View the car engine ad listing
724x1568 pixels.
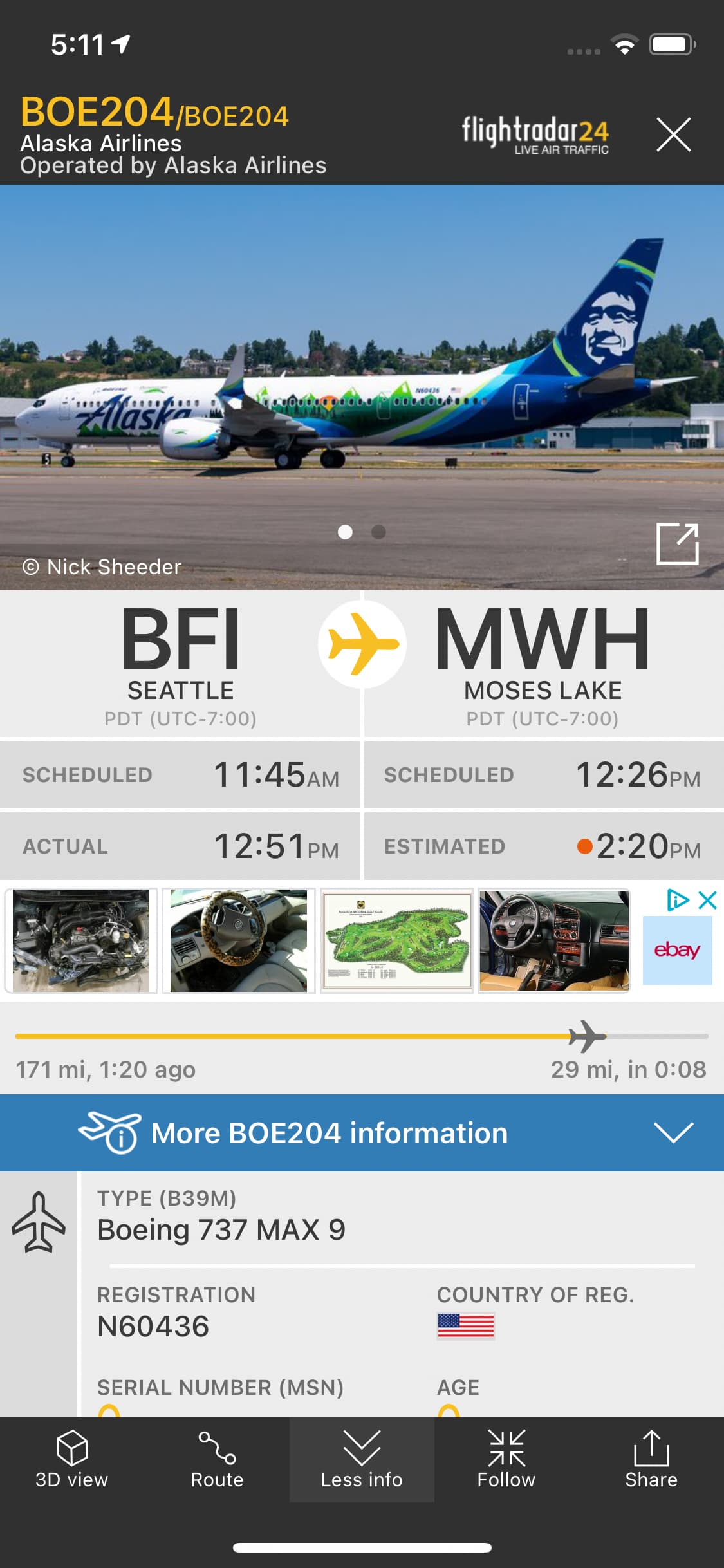[81, 940]
